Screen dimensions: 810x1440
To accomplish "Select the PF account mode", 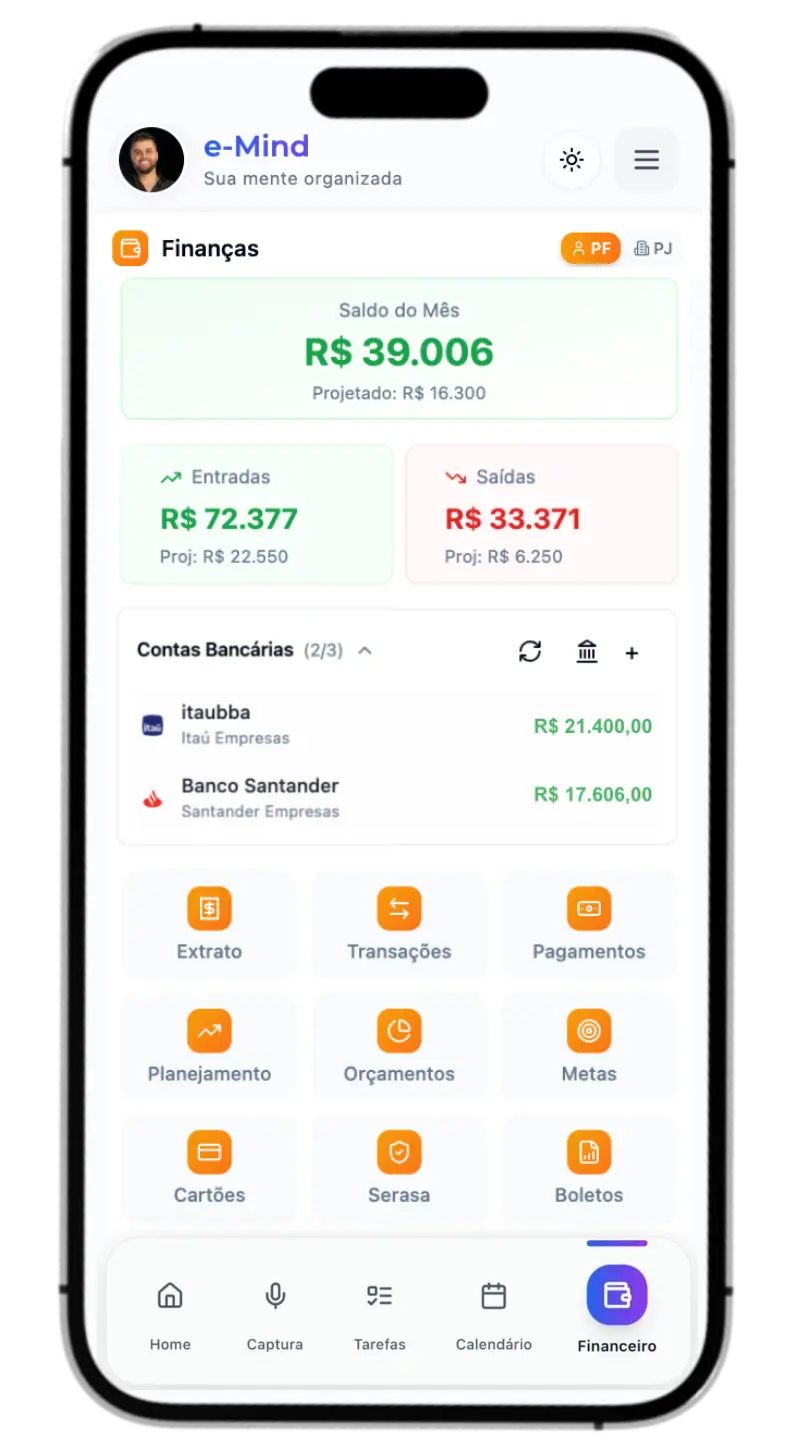I will (x=590, y=248).
